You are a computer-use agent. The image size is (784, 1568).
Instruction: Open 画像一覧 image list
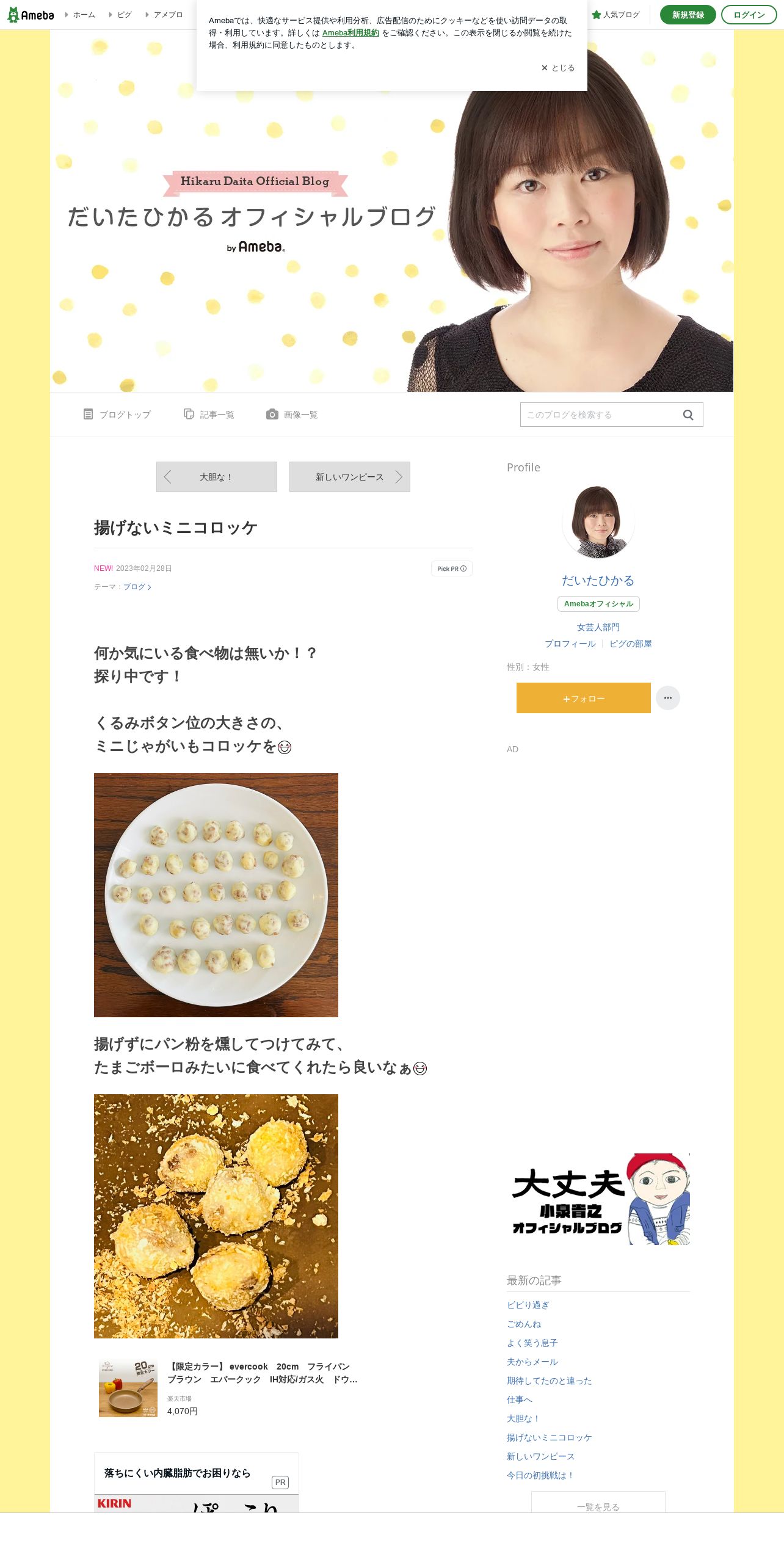click(x=292, y=415)
